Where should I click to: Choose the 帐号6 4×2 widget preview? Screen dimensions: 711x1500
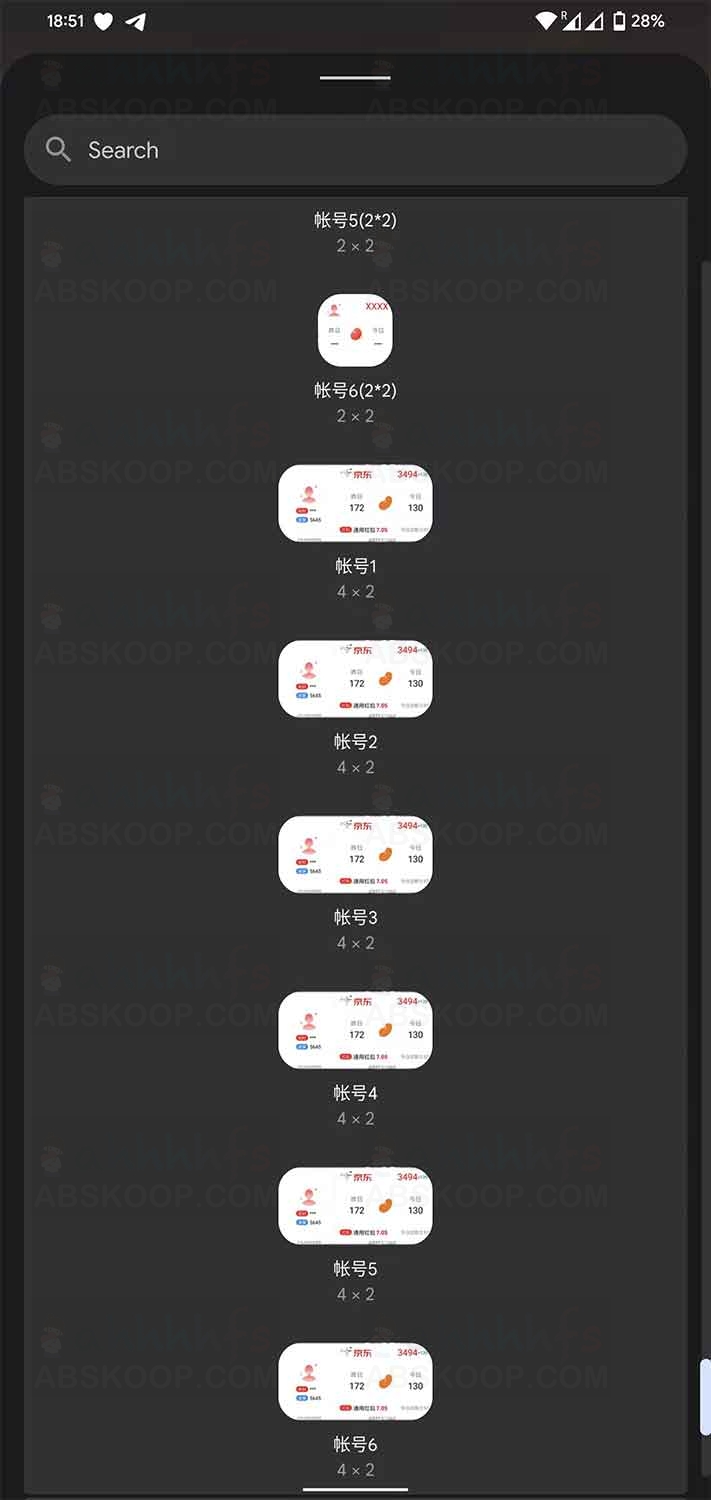click(355, 1381)
